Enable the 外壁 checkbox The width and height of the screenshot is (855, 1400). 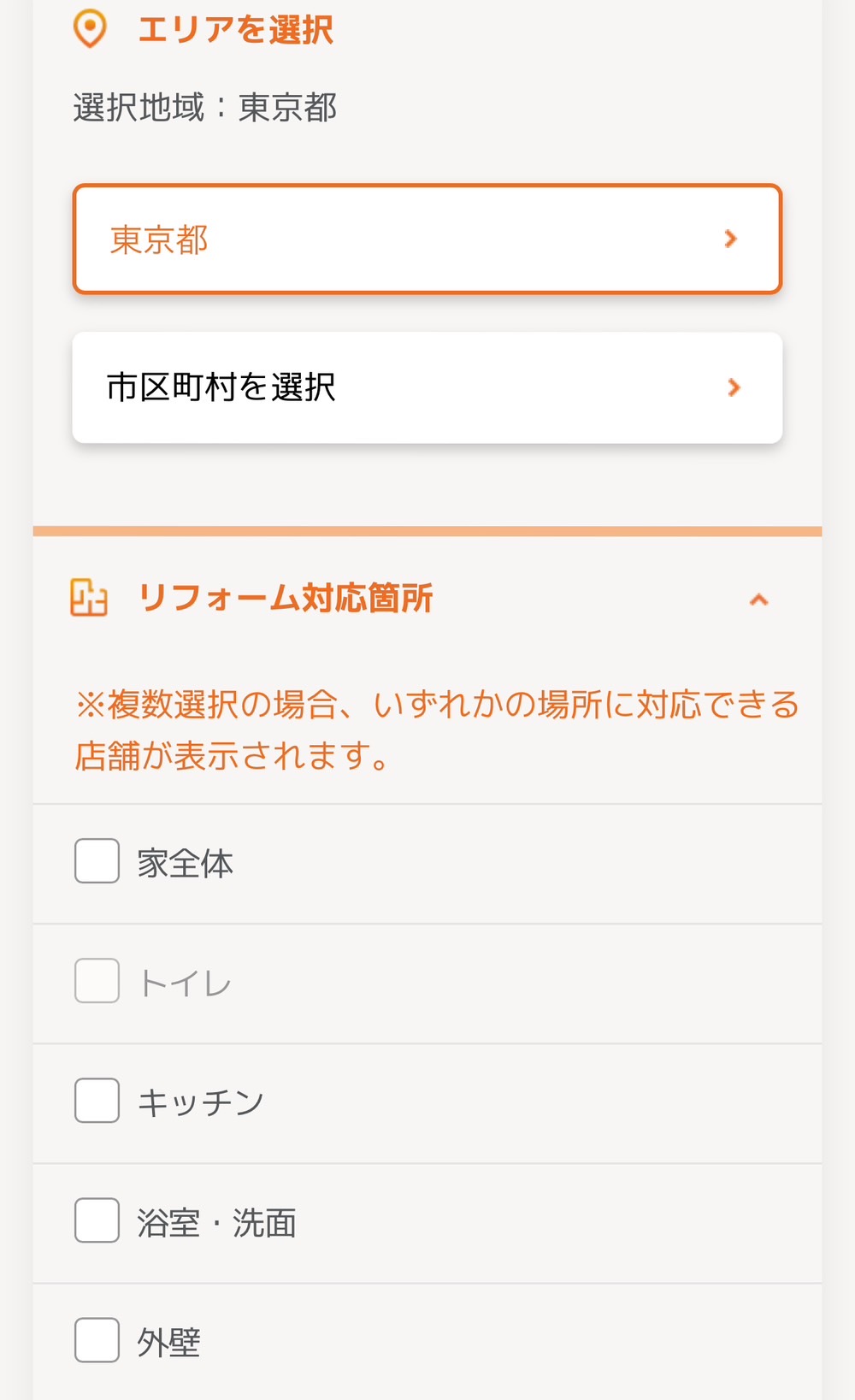click(x=96, y=1341)
